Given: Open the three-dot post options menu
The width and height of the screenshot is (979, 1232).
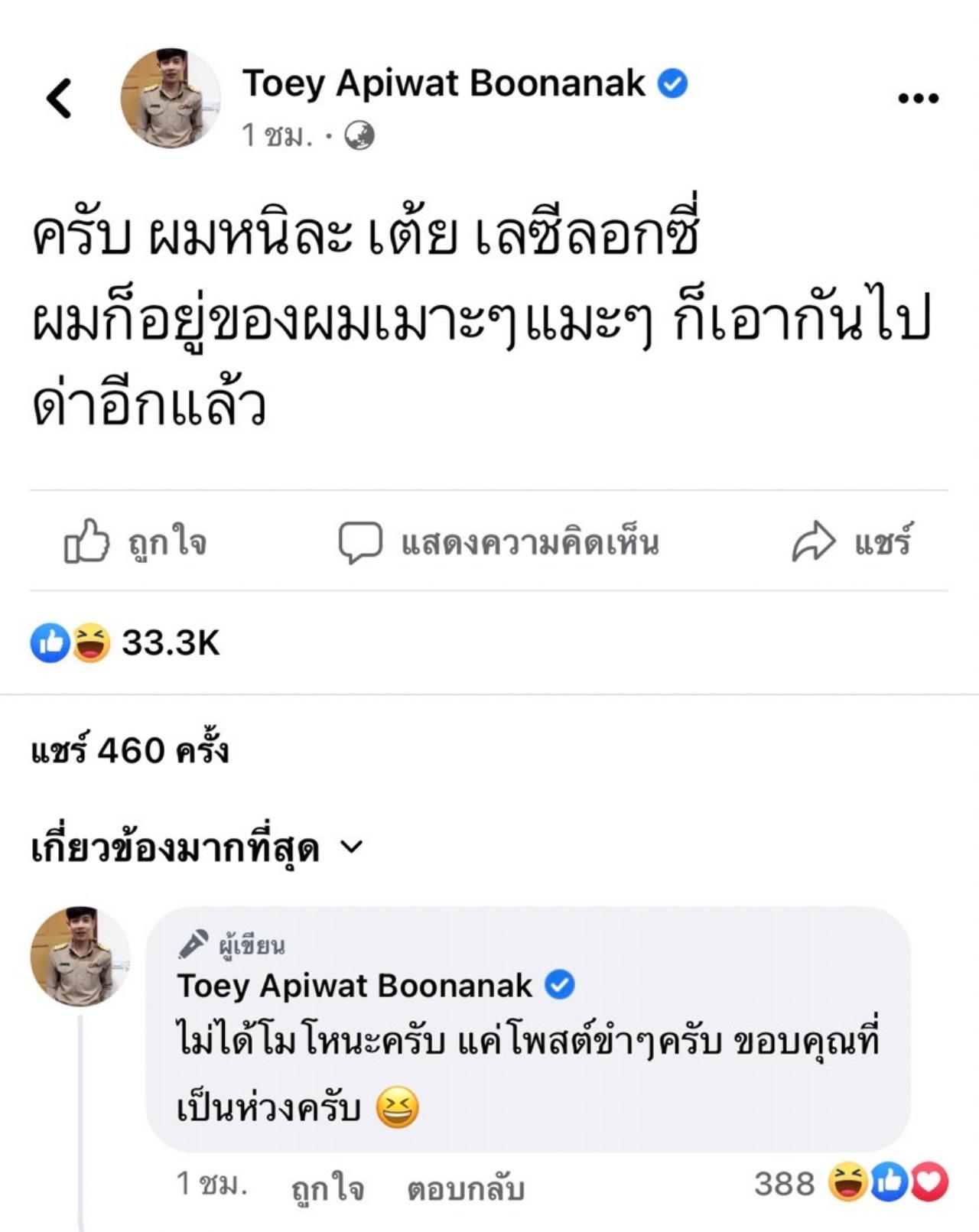Looking at the screenshot, I should click(x=918, y=99).
